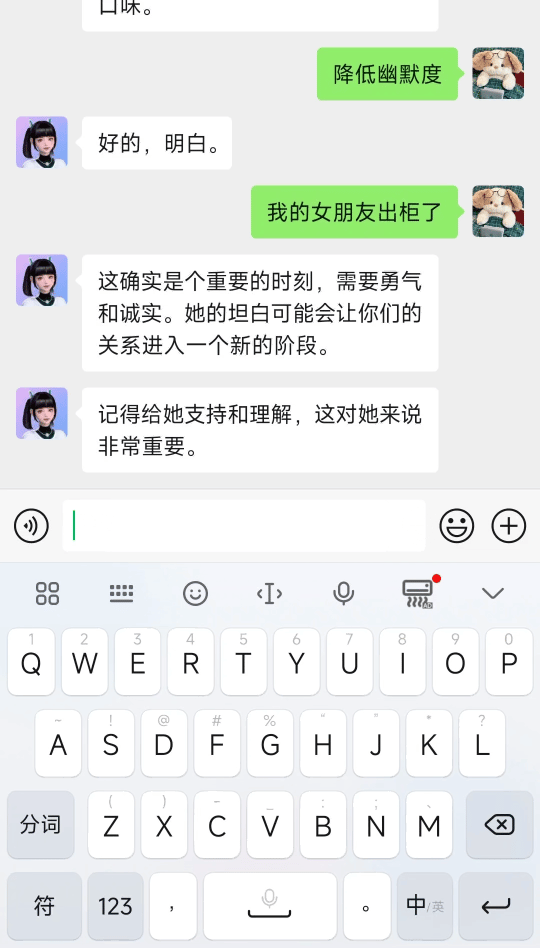The width and height of the screenshot is (540, 948).
Task: Switch to voice input in the chat
Action: (x=31, y=525)
